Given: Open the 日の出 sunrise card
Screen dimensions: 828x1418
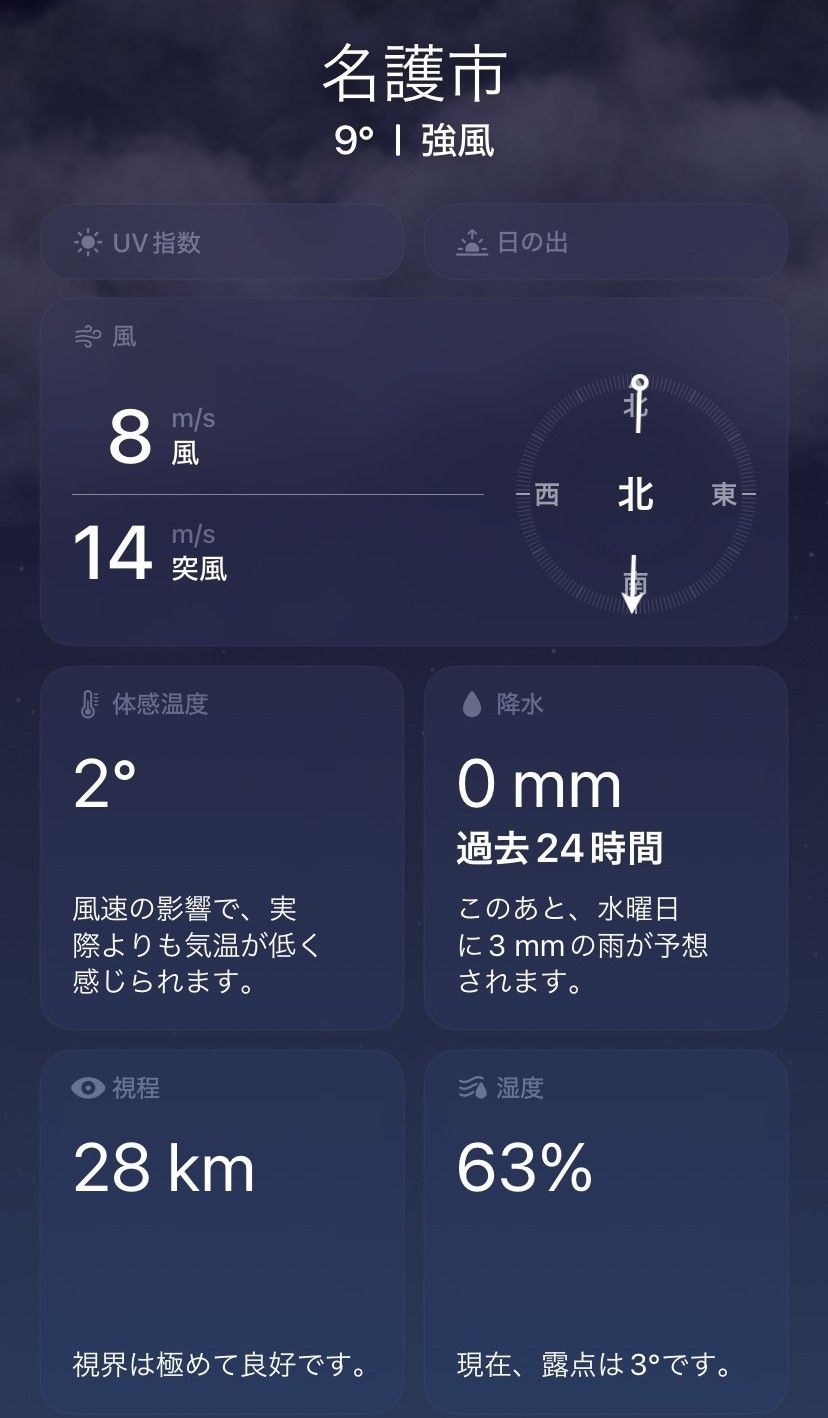Looking at the screenshot, I should click(x=605, y=243).
